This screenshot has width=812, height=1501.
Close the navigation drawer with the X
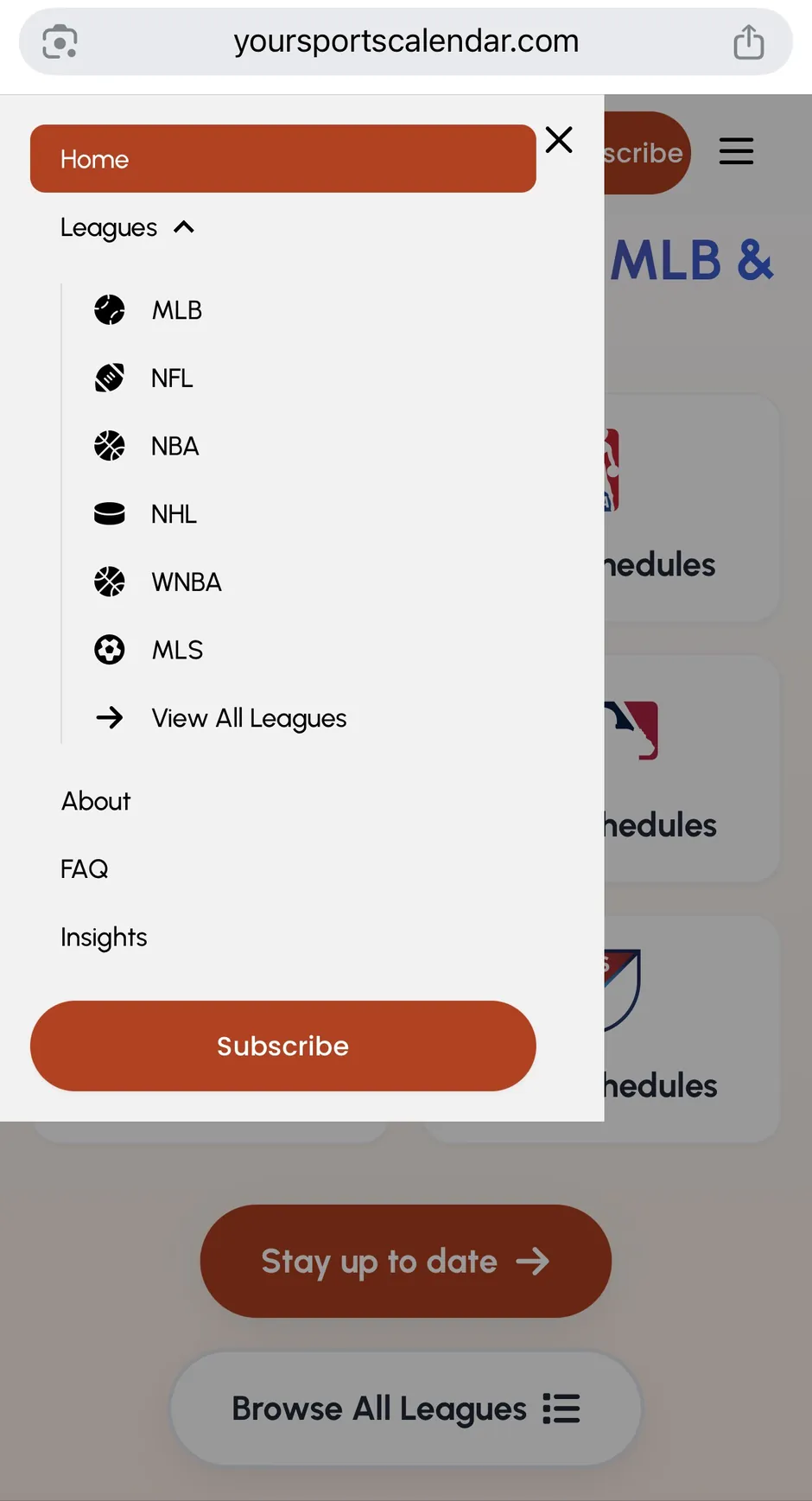(x=559, y=139)
